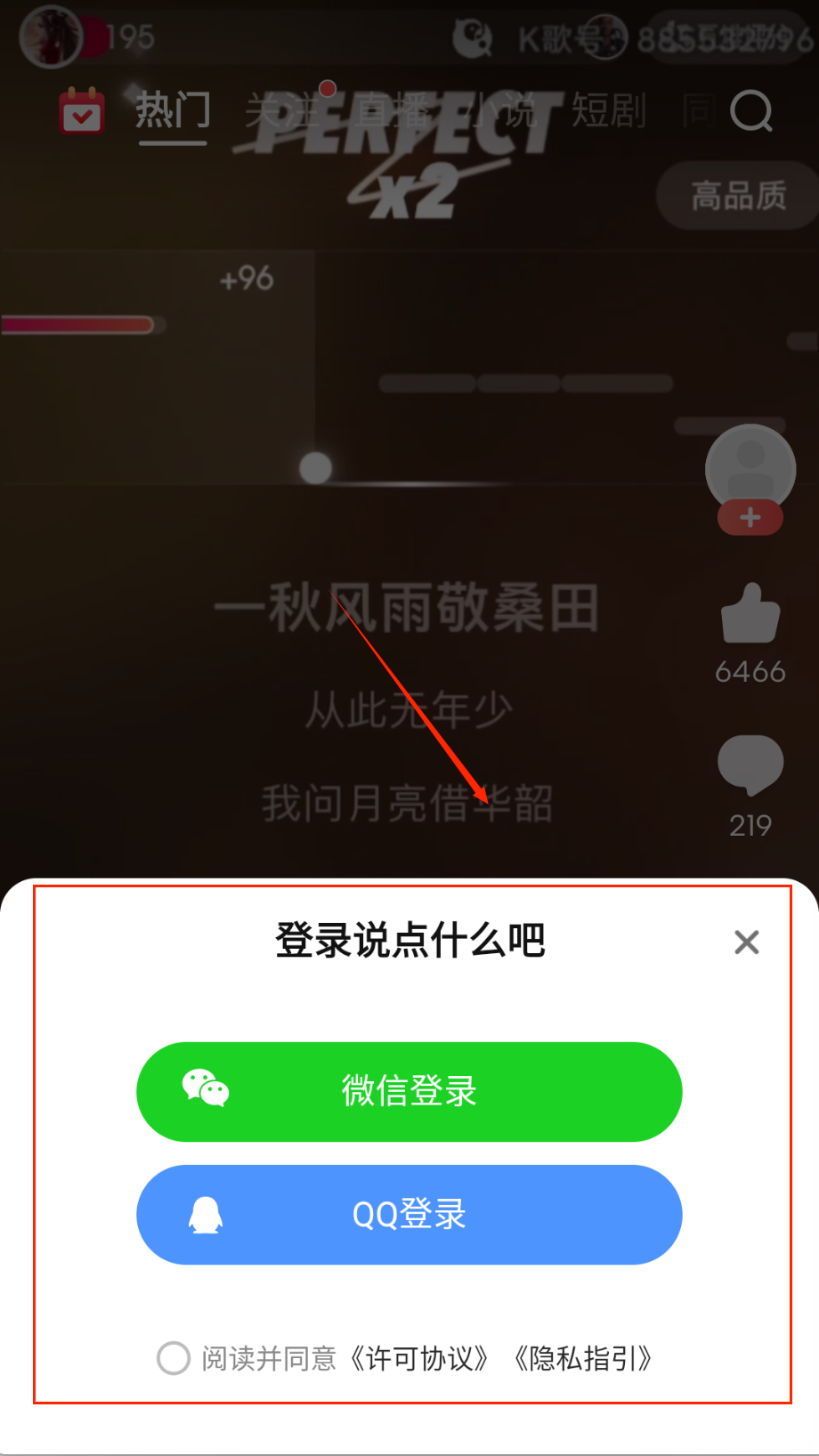Choose the QQ登录 login option

(409, 1214)
